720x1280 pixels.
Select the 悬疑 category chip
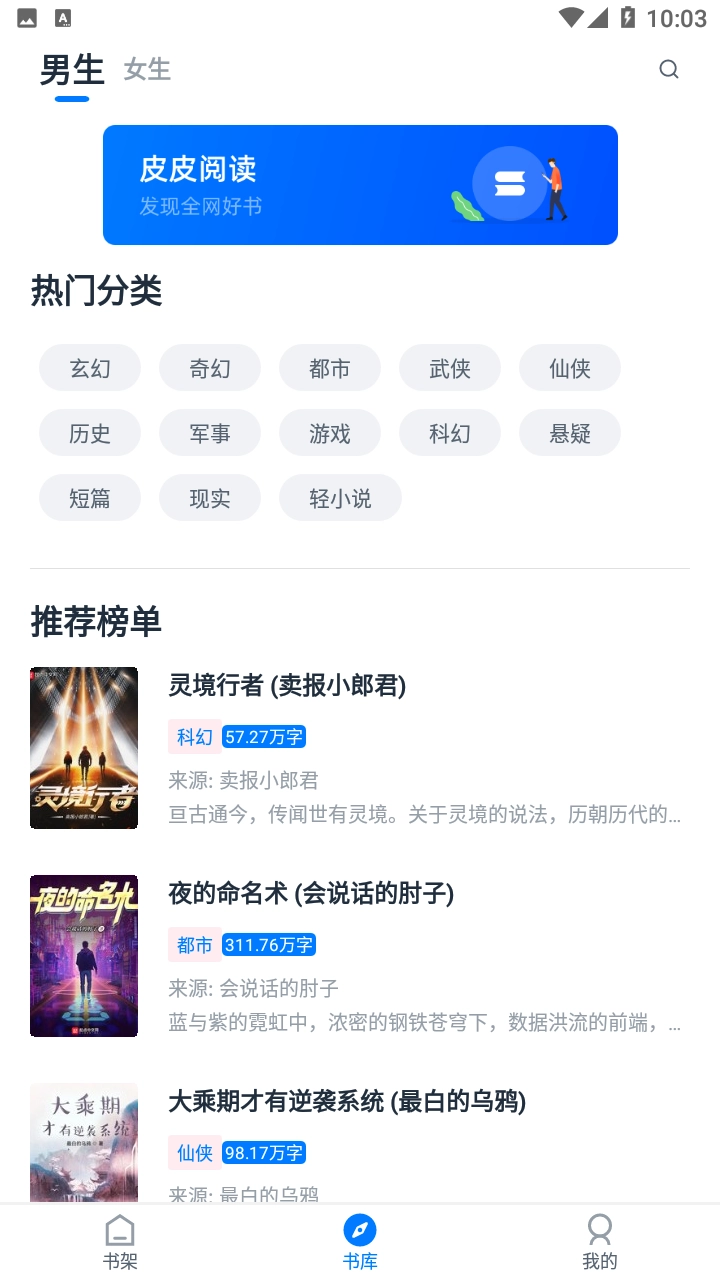(x=569, y=432)
